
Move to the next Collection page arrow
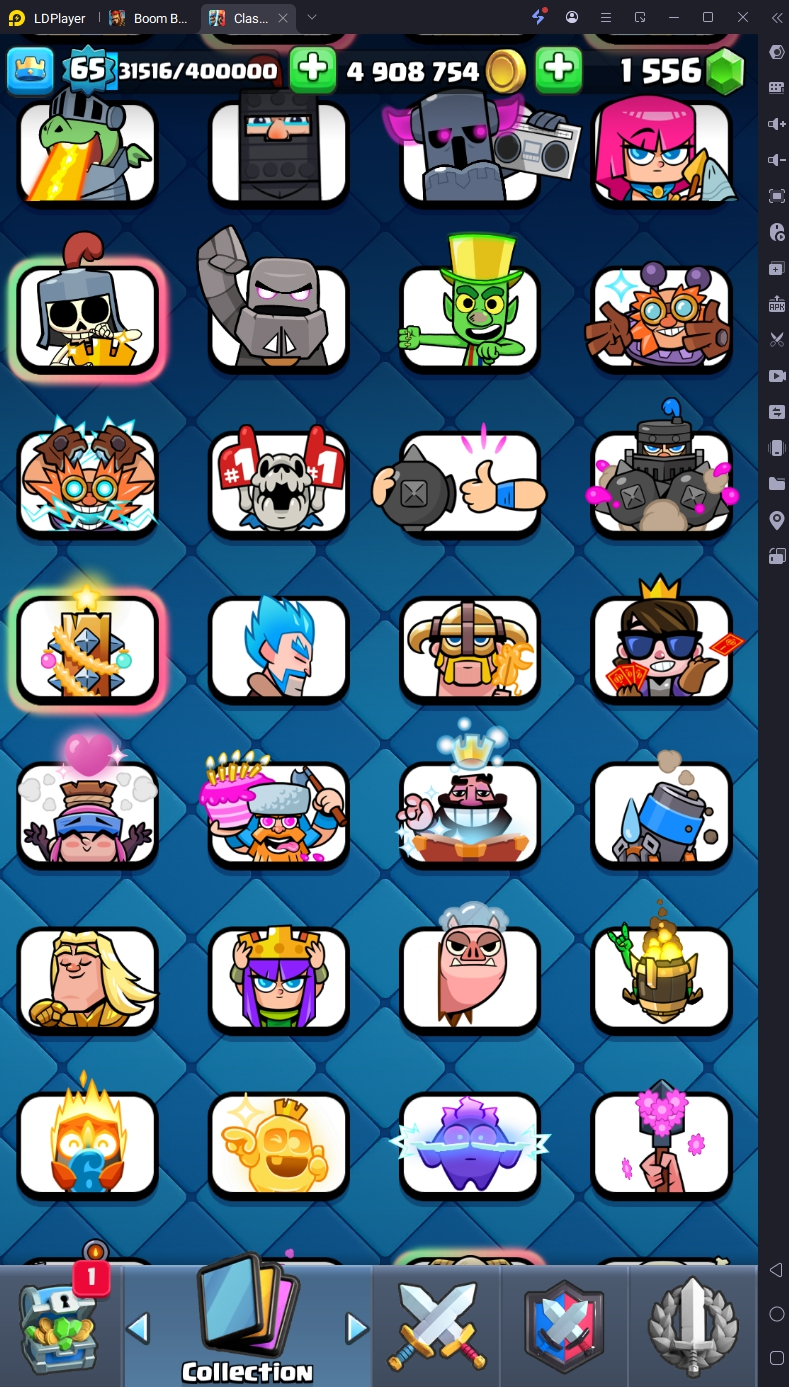356,1328
